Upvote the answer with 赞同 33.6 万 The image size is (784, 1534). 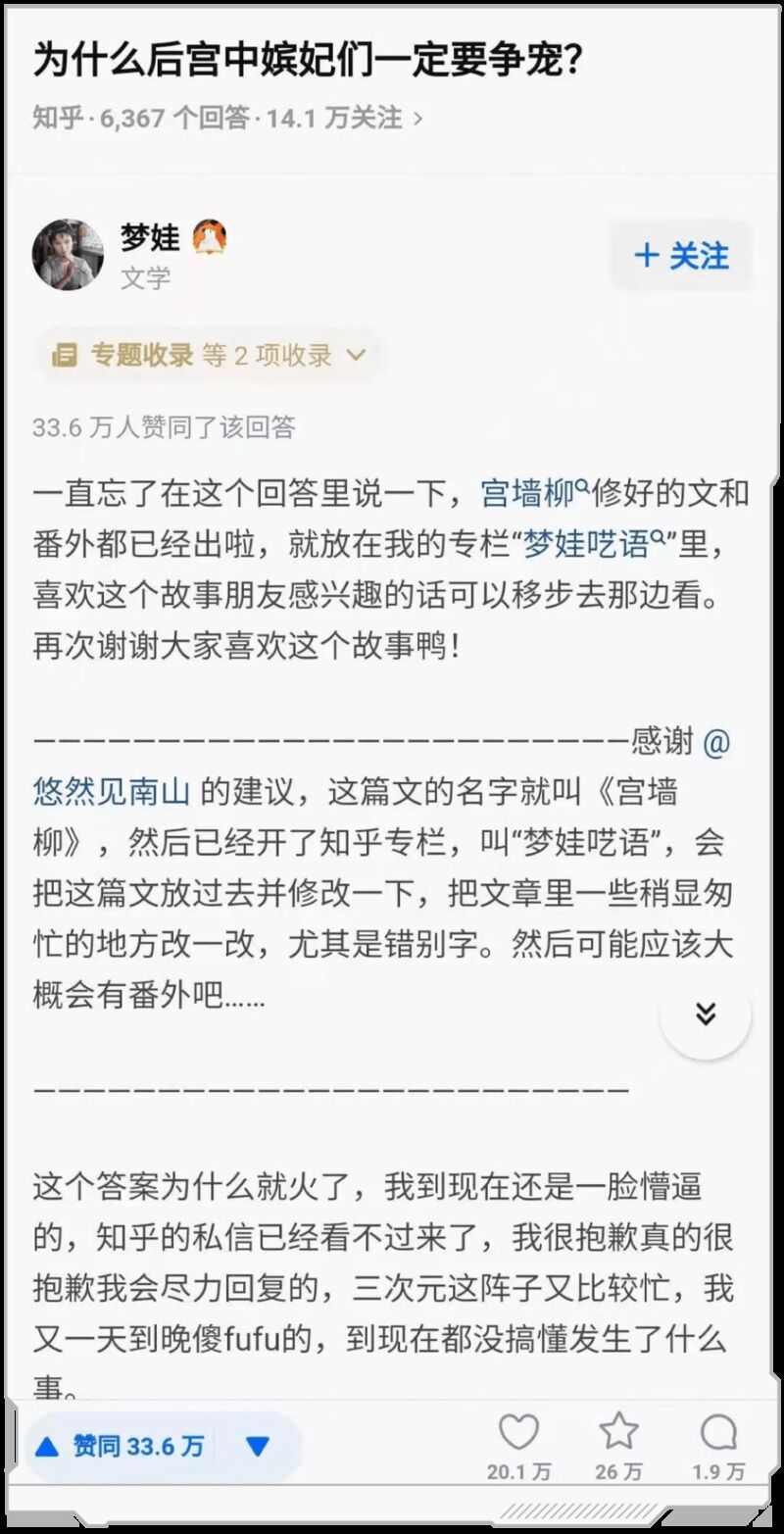[x=119, y=1446]
